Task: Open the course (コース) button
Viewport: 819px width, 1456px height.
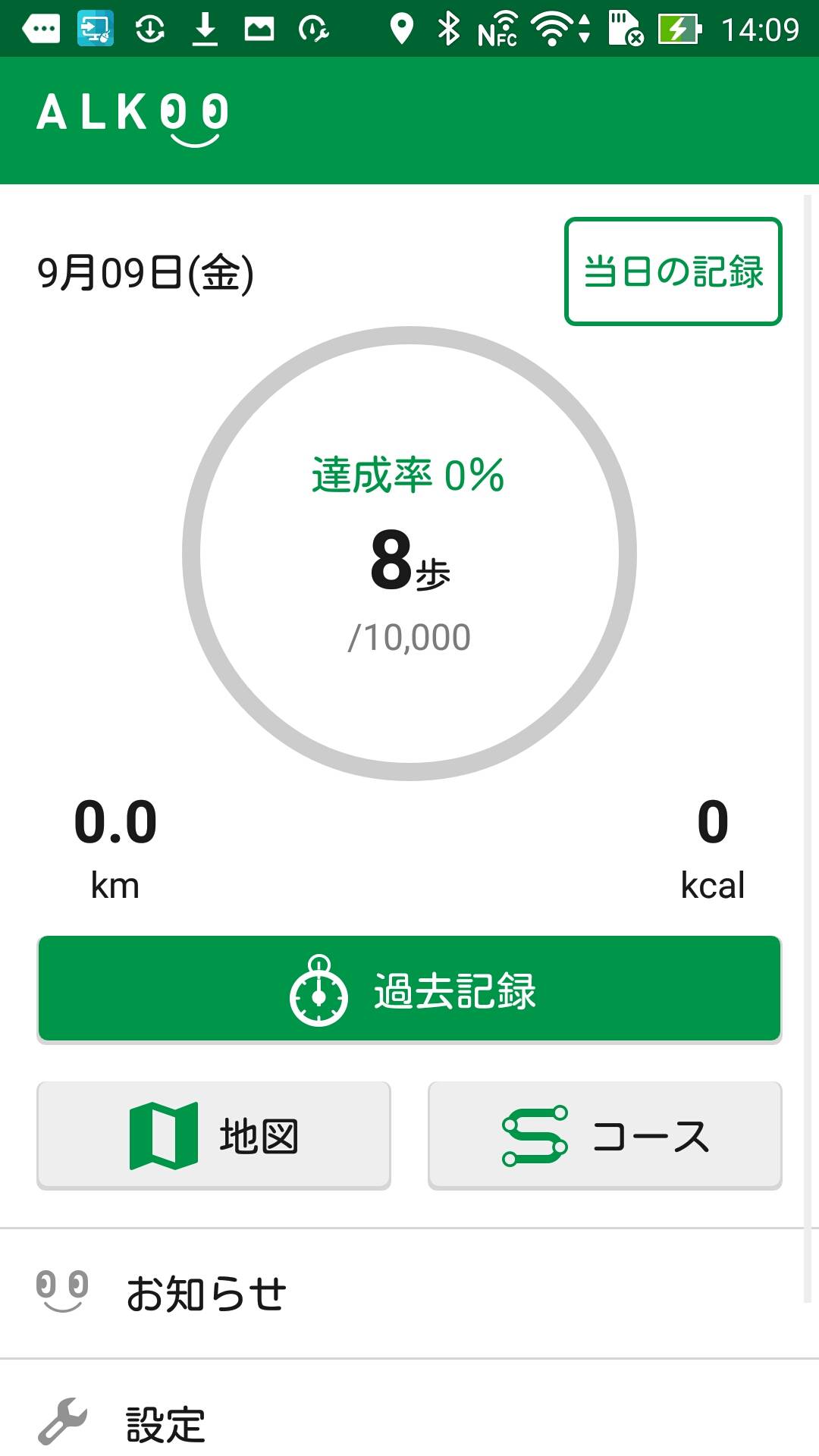Action: point(604,1135)
